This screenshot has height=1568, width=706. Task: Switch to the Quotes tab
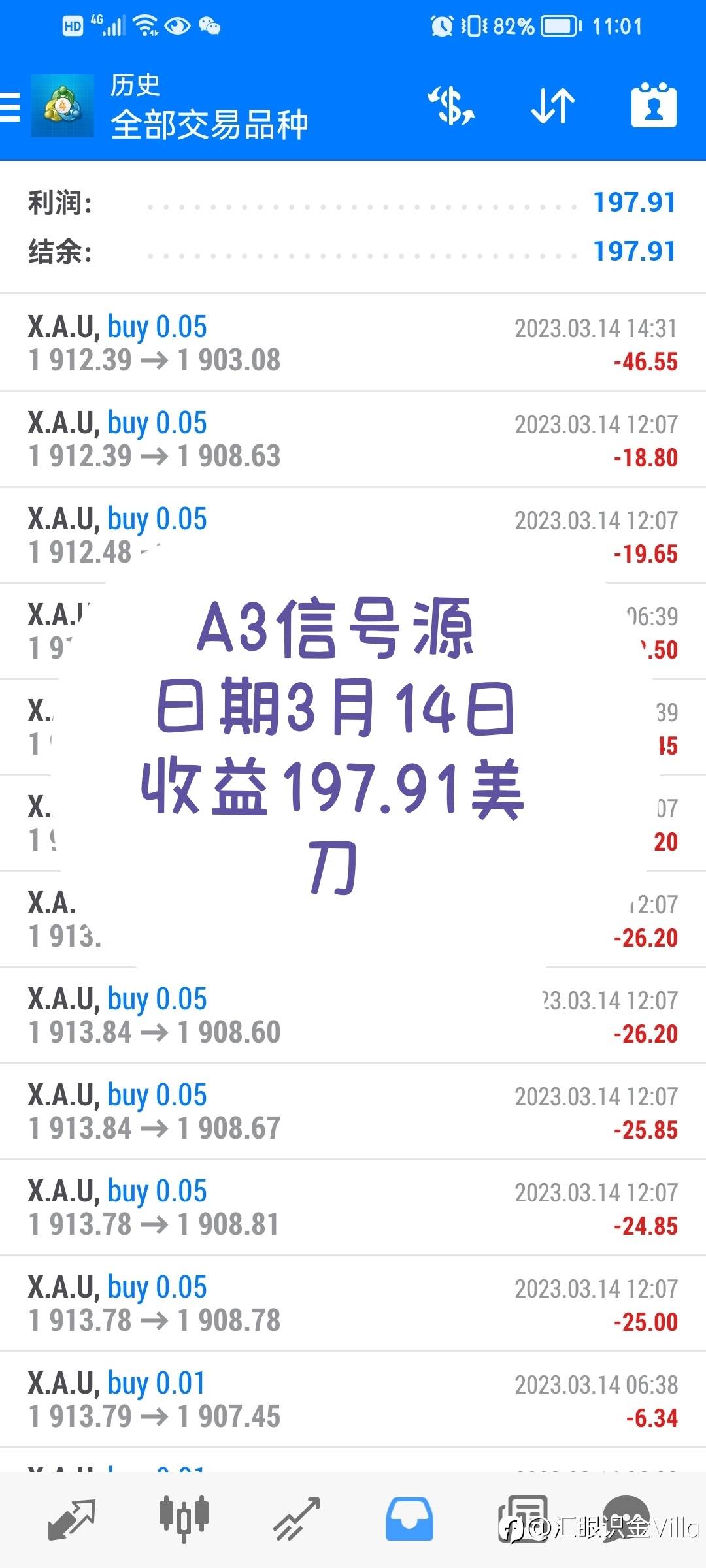[x=71, y=1519]
